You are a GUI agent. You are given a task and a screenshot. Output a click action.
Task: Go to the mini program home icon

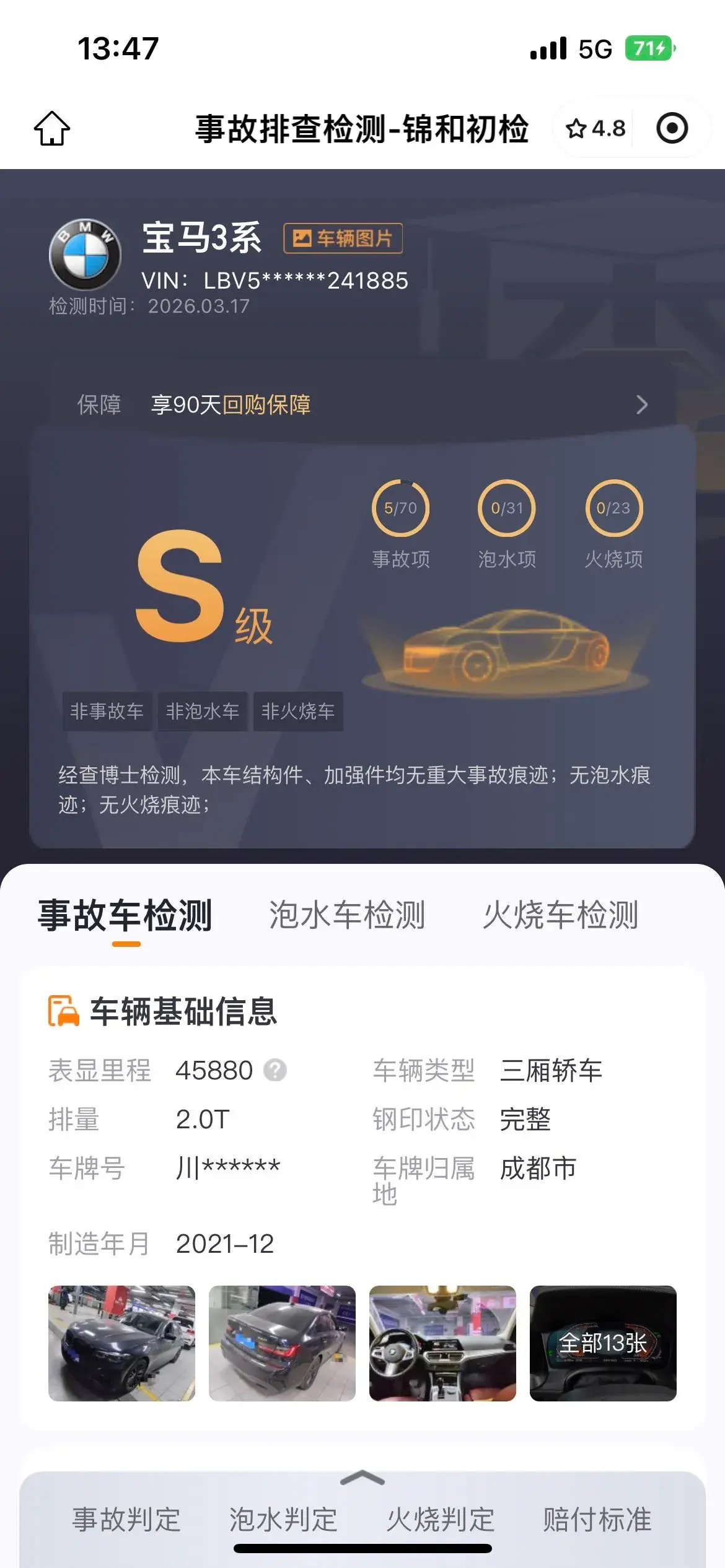tap(52, 128)
